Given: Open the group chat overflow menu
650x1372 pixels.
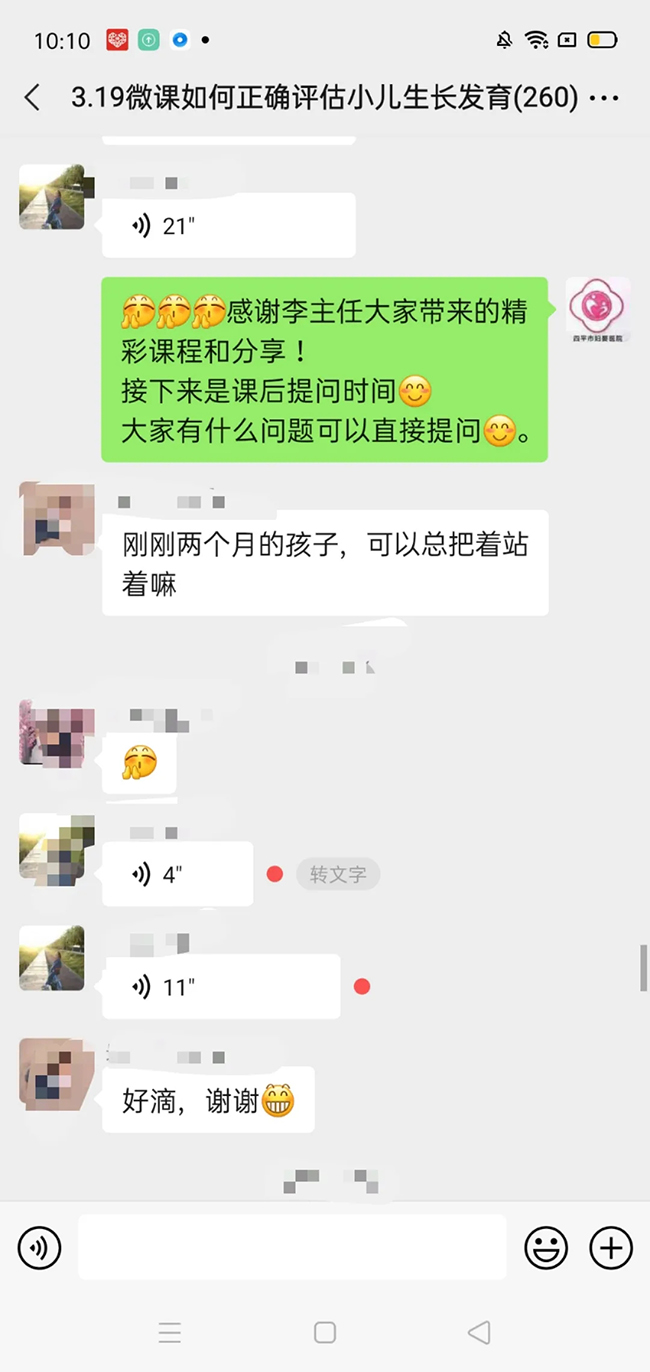Looking at the screenshot, I should [x=605, y=98].
